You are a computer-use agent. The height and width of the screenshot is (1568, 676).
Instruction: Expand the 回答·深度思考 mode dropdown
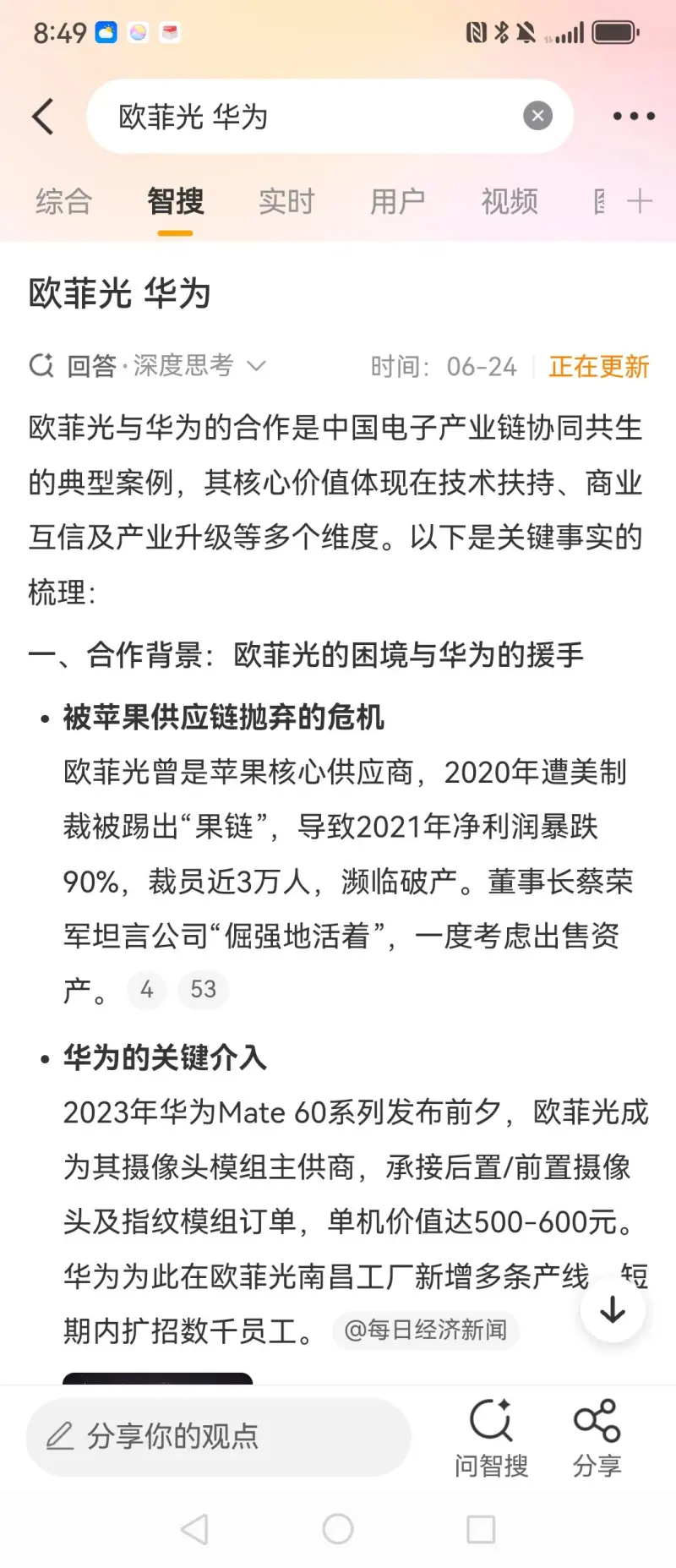pyautogui.click(x=255, y=366)
